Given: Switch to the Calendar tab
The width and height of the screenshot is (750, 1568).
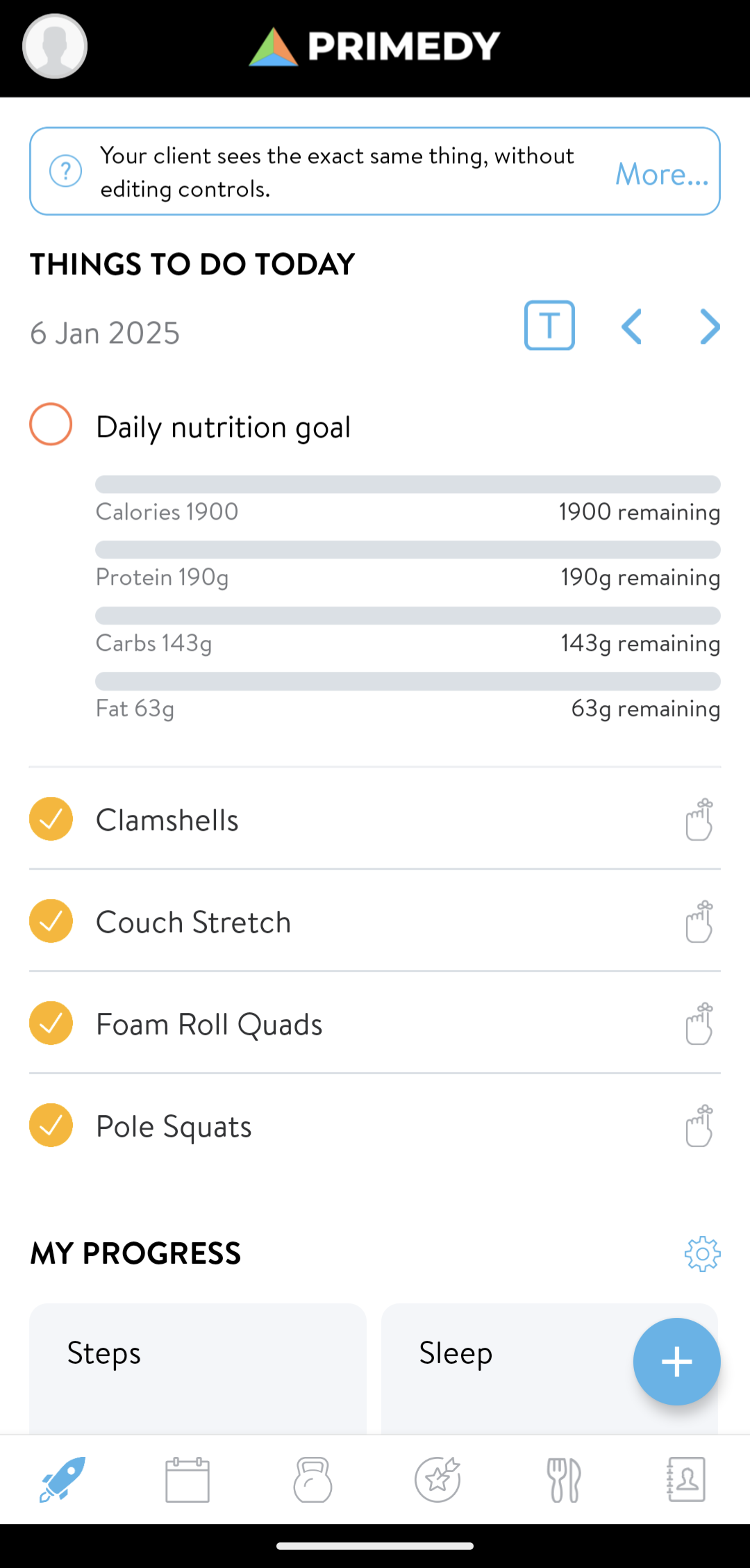Looking at the screenshot, I should click(187, 1479).
